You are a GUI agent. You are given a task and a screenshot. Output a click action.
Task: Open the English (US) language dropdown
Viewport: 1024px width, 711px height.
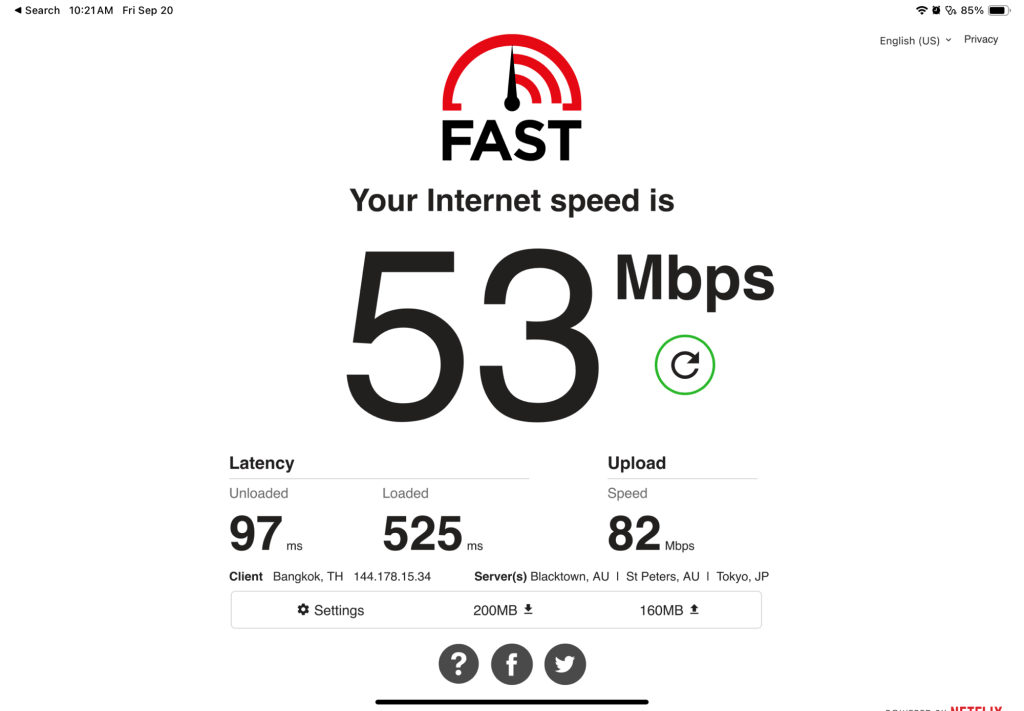click(914, 41)
